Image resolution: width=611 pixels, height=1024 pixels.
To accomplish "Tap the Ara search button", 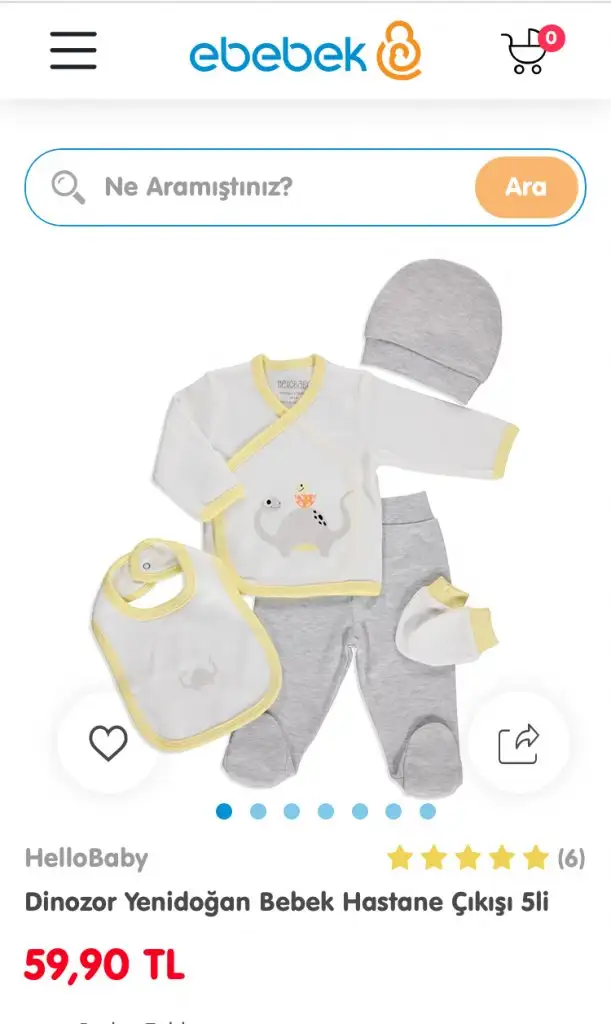I will click(x=526, y=187).
